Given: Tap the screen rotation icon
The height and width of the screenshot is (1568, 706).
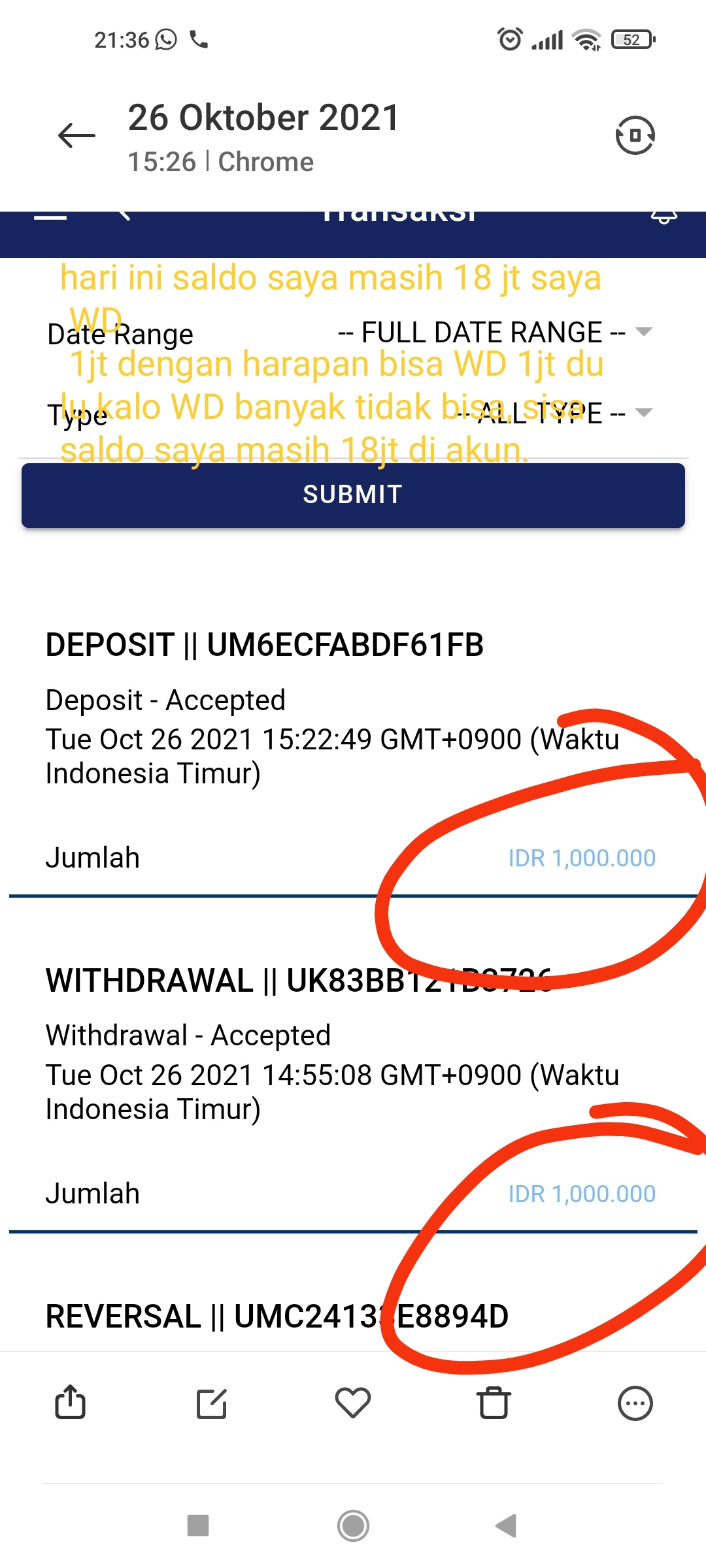Looking at the screenshot, I should point(635,135).
